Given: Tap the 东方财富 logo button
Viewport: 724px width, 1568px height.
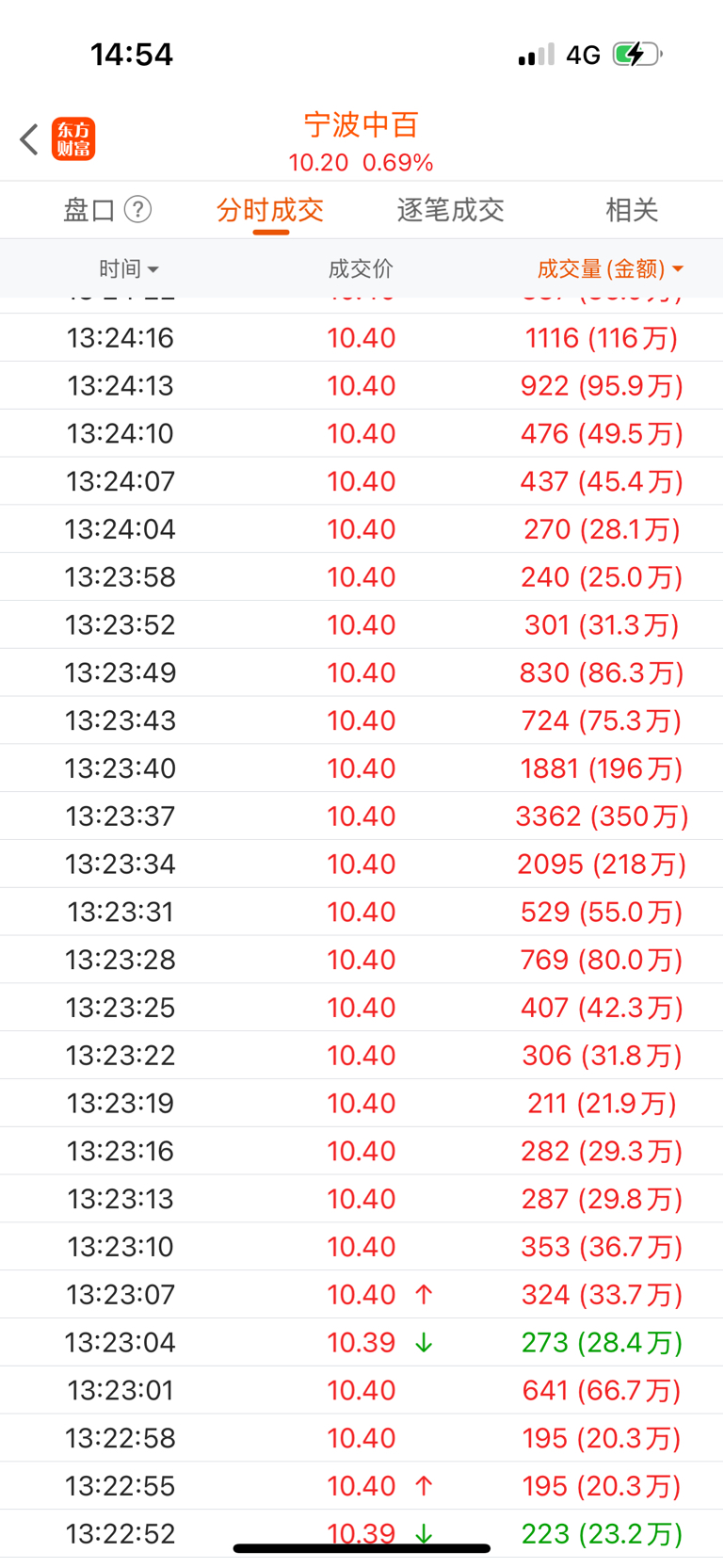Looking at the screenshot, I should [x=73, y=139].
